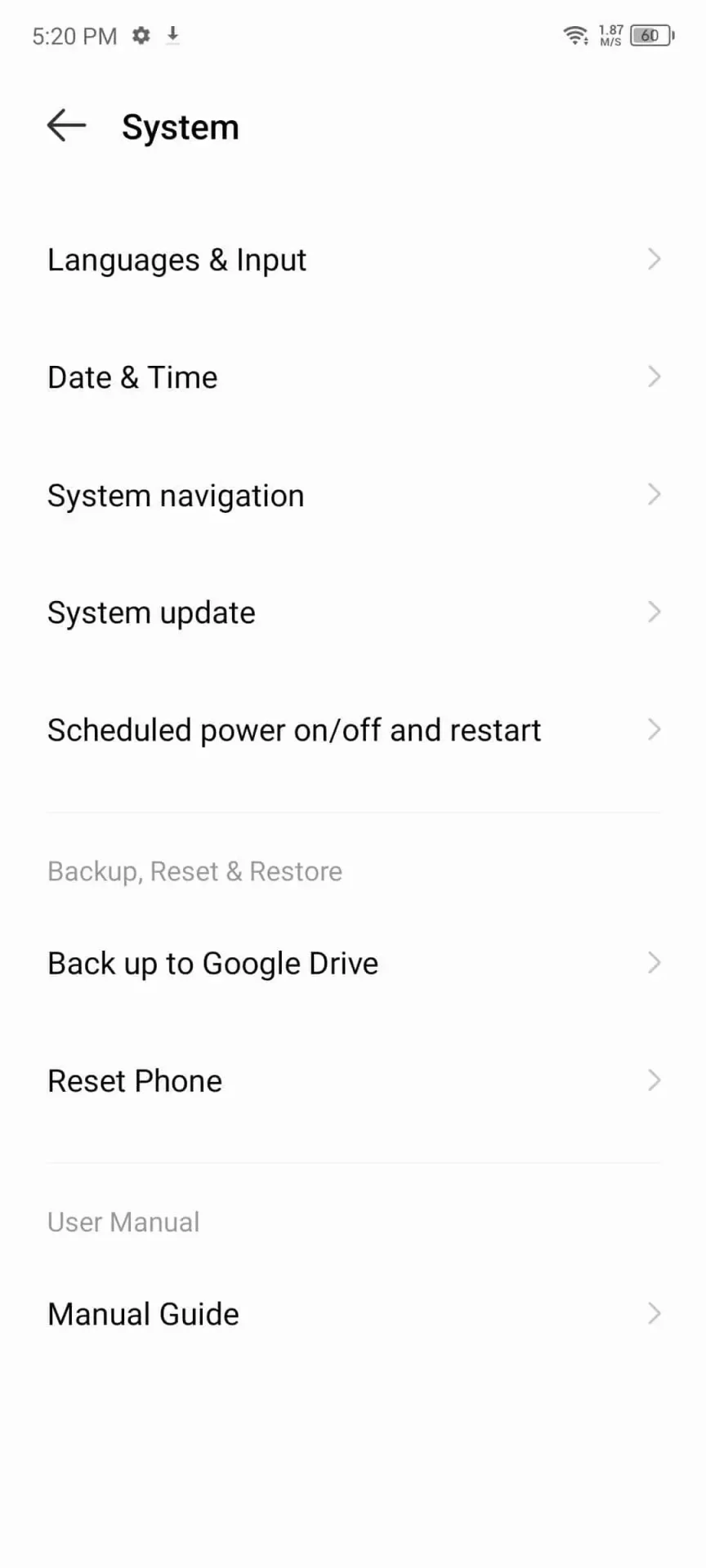
Task: Open Back up to Google Drive
Action: pos(353,964)
